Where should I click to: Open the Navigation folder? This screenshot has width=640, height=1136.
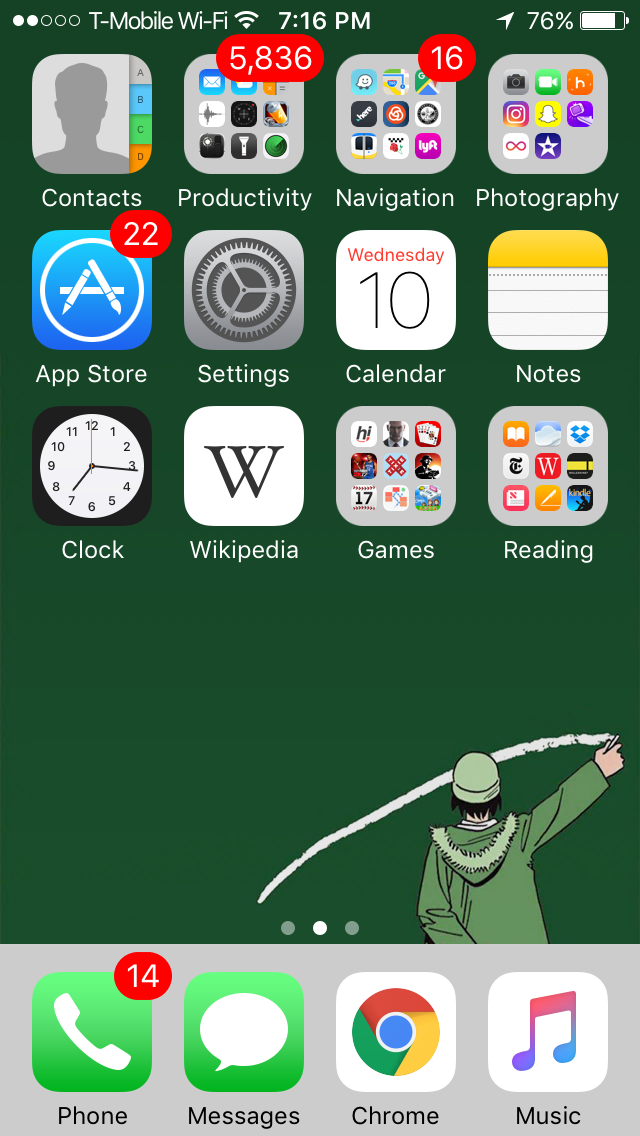point(396,115)
